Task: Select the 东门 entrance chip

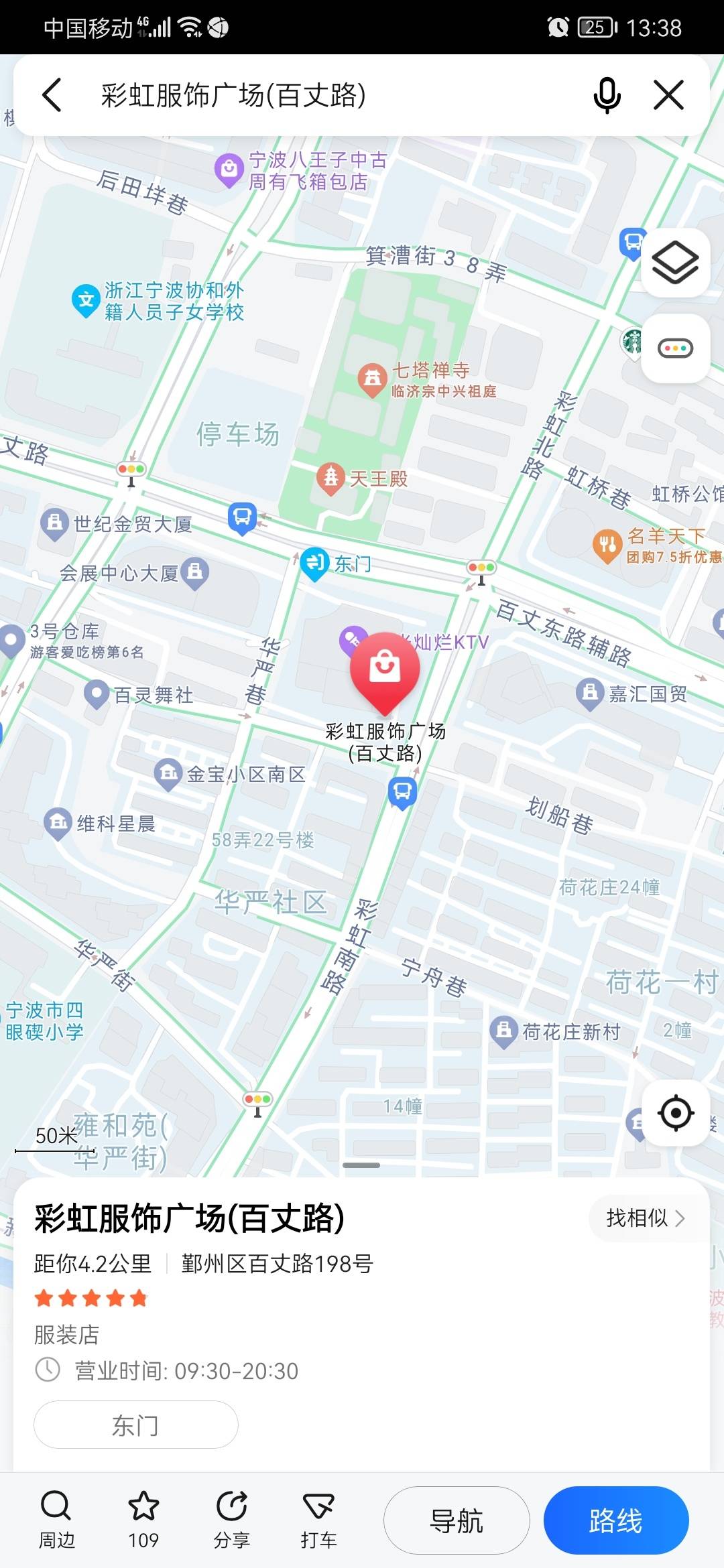Action: [136, 1424]
